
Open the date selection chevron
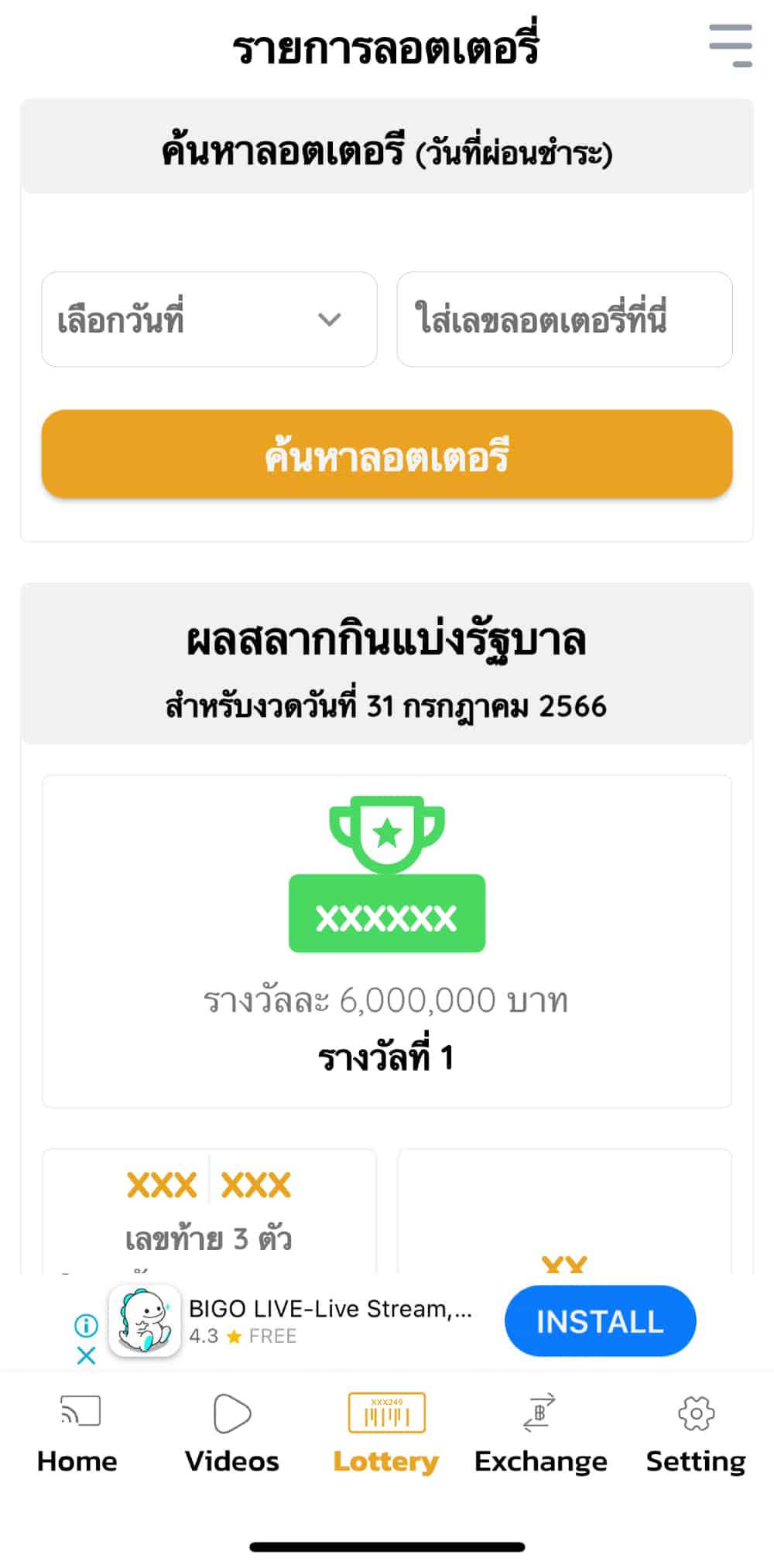pos(328,319)
